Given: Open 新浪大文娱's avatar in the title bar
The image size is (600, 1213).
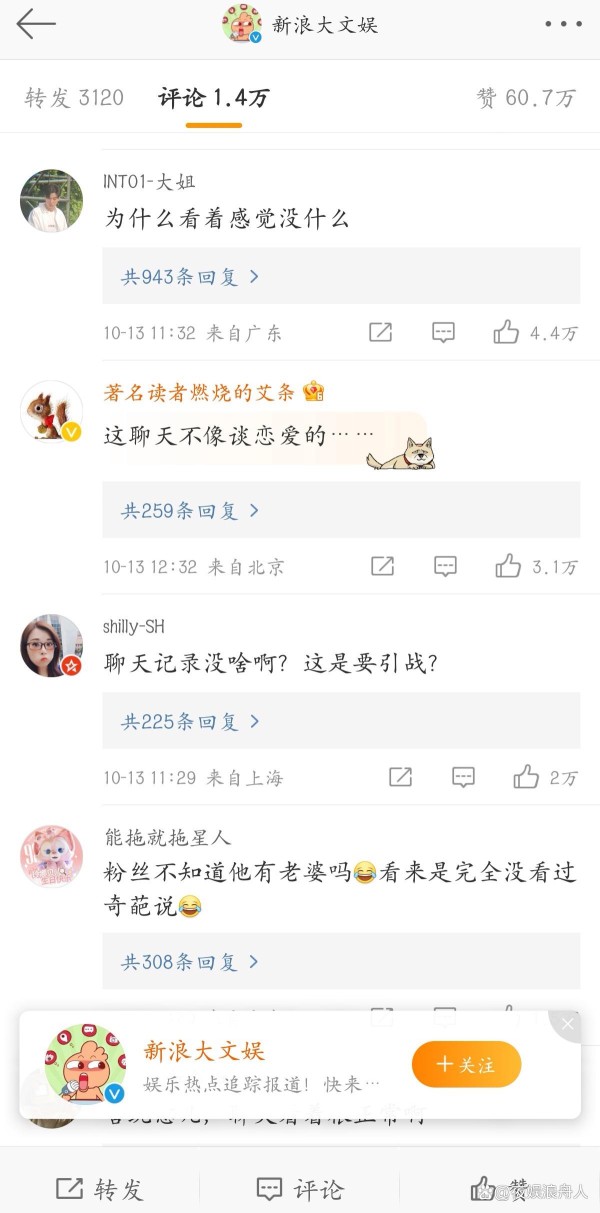Looking at the screenshot, I should (242, 24).
